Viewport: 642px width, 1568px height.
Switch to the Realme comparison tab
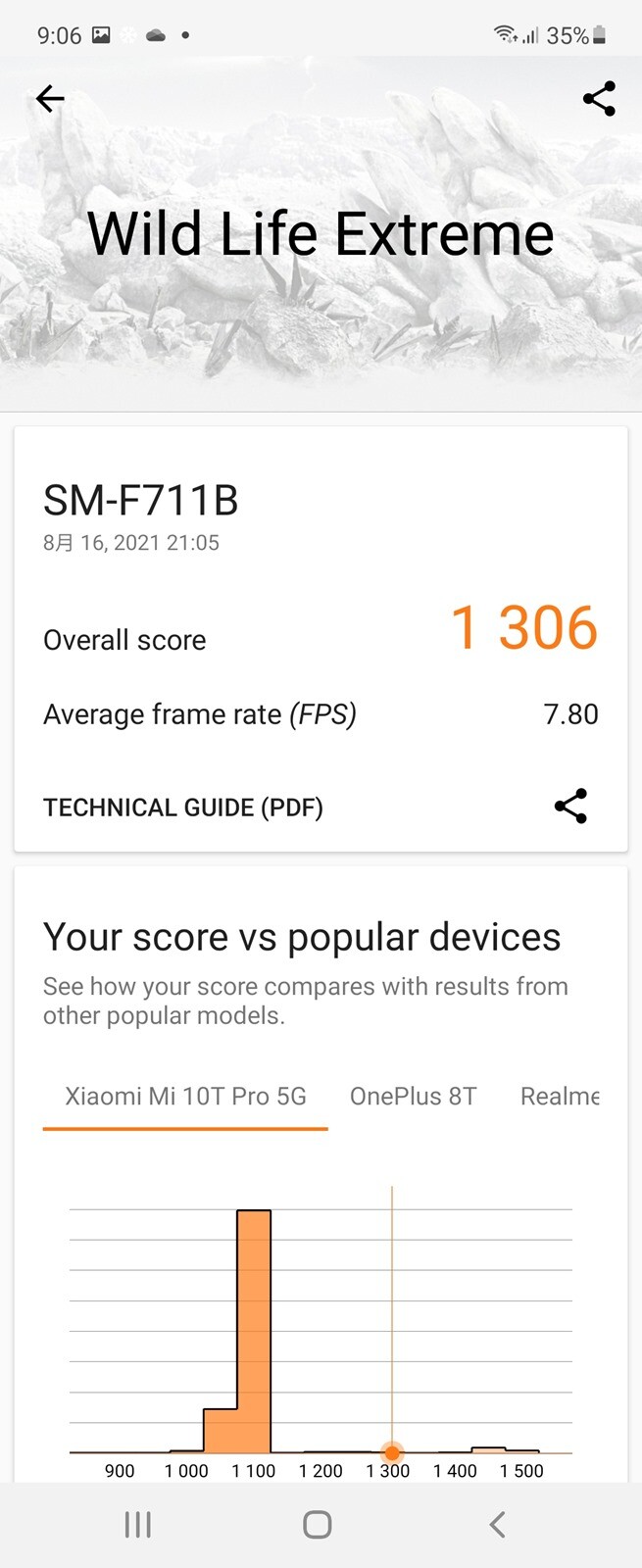point(560,1096)
